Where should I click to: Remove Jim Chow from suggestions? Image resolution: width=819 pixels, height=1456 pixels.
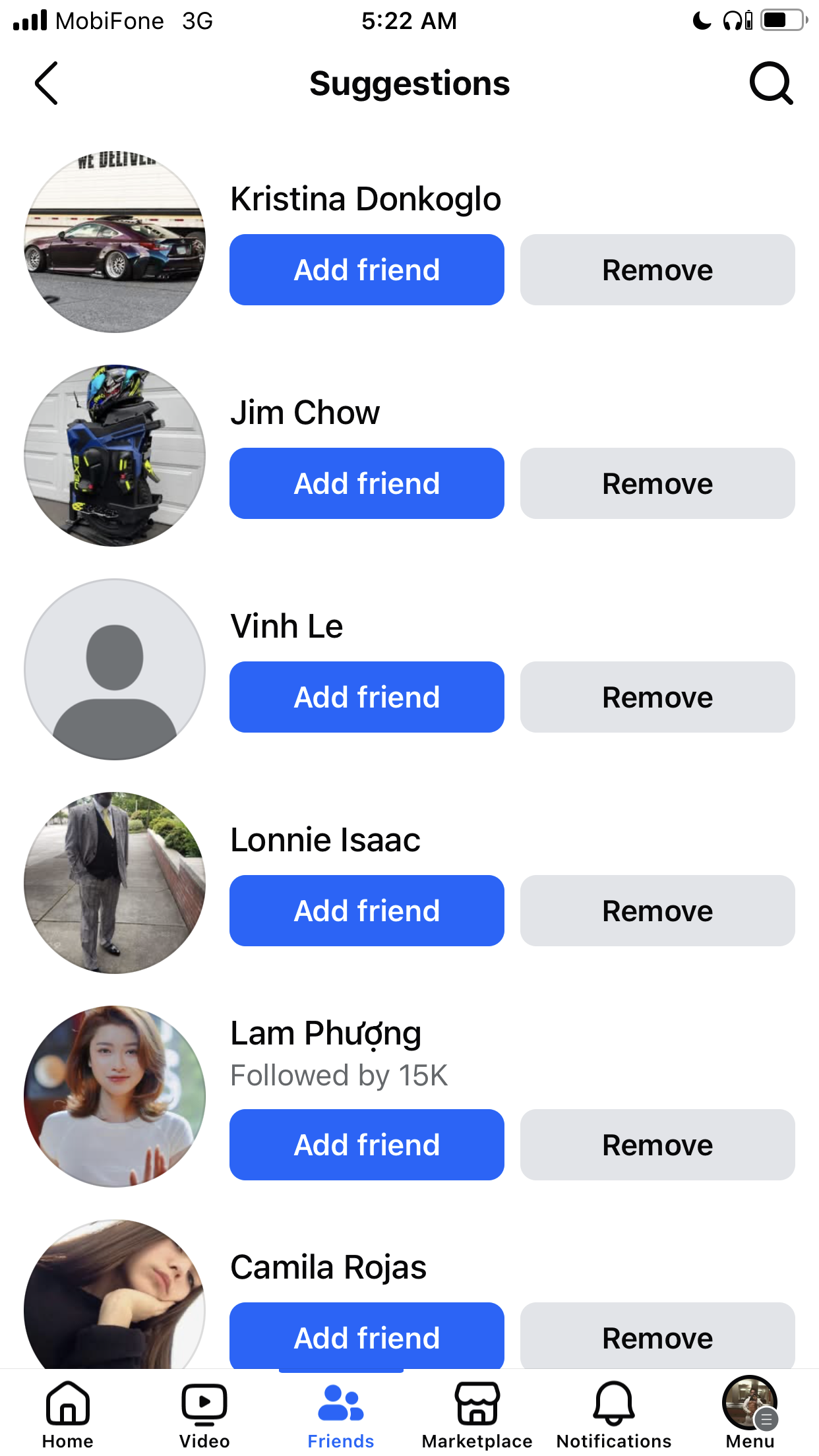point(657,483)
